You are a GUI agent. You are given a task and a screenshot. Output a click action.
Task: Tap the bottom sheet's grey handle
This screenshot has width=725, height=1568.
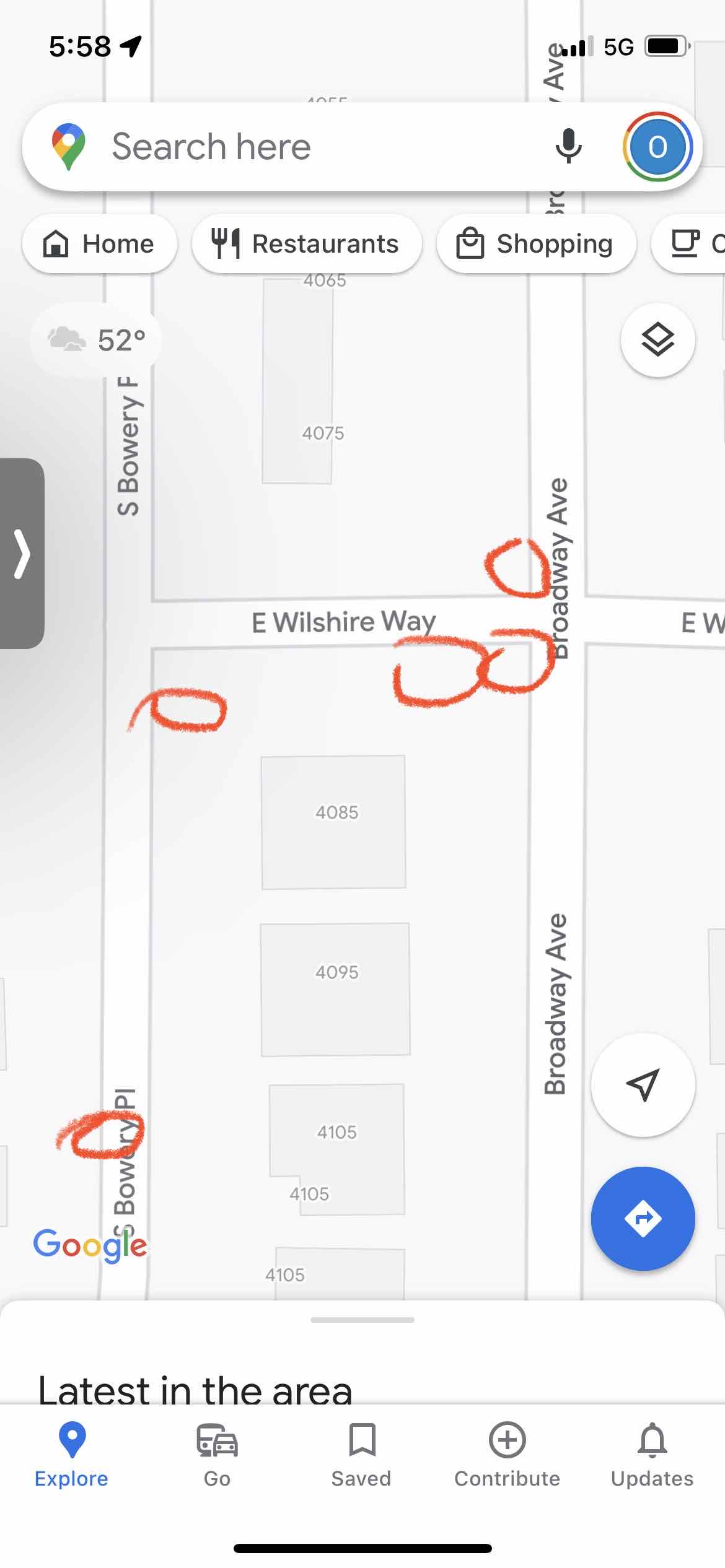pyautogui.click(x=362, y=1320)
